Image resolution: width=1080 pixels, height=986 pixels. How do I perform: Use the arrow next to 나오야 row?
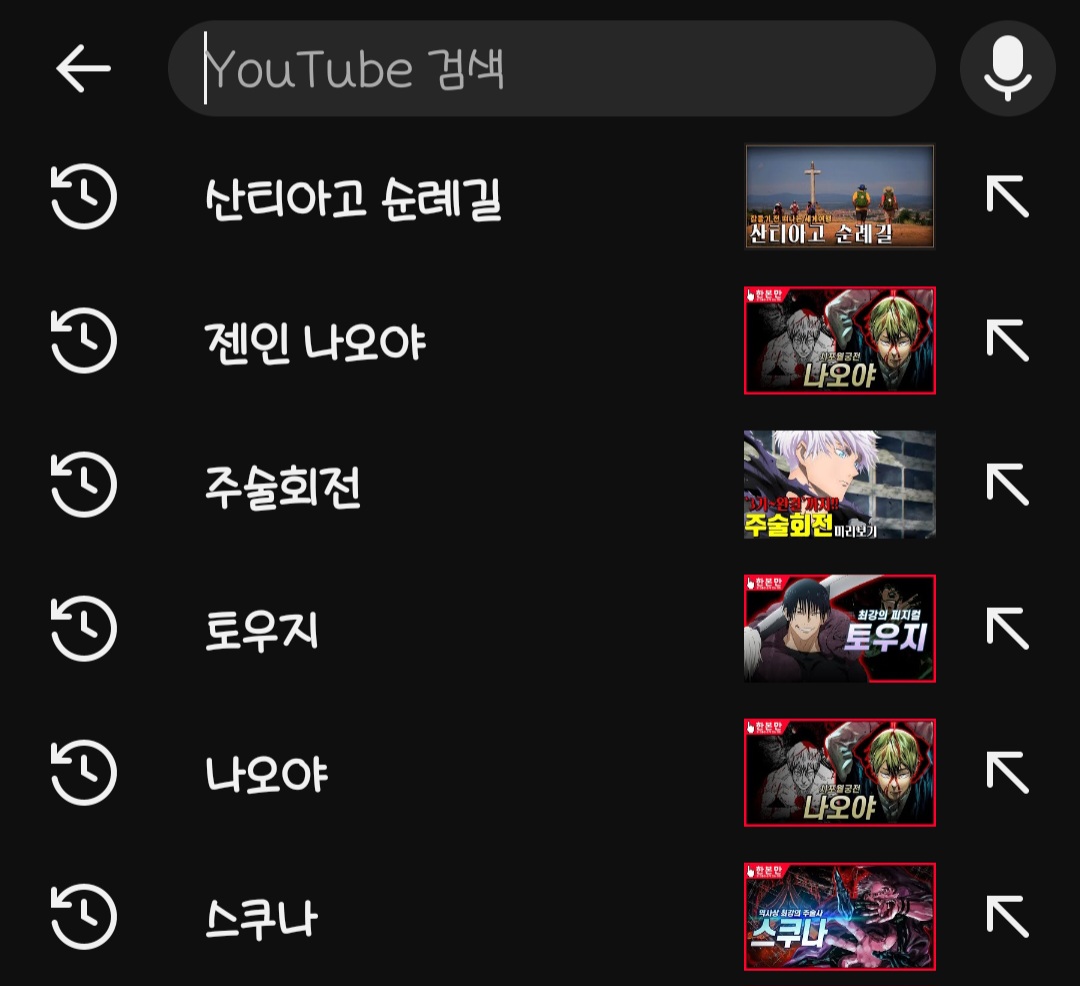point(1007,773)
